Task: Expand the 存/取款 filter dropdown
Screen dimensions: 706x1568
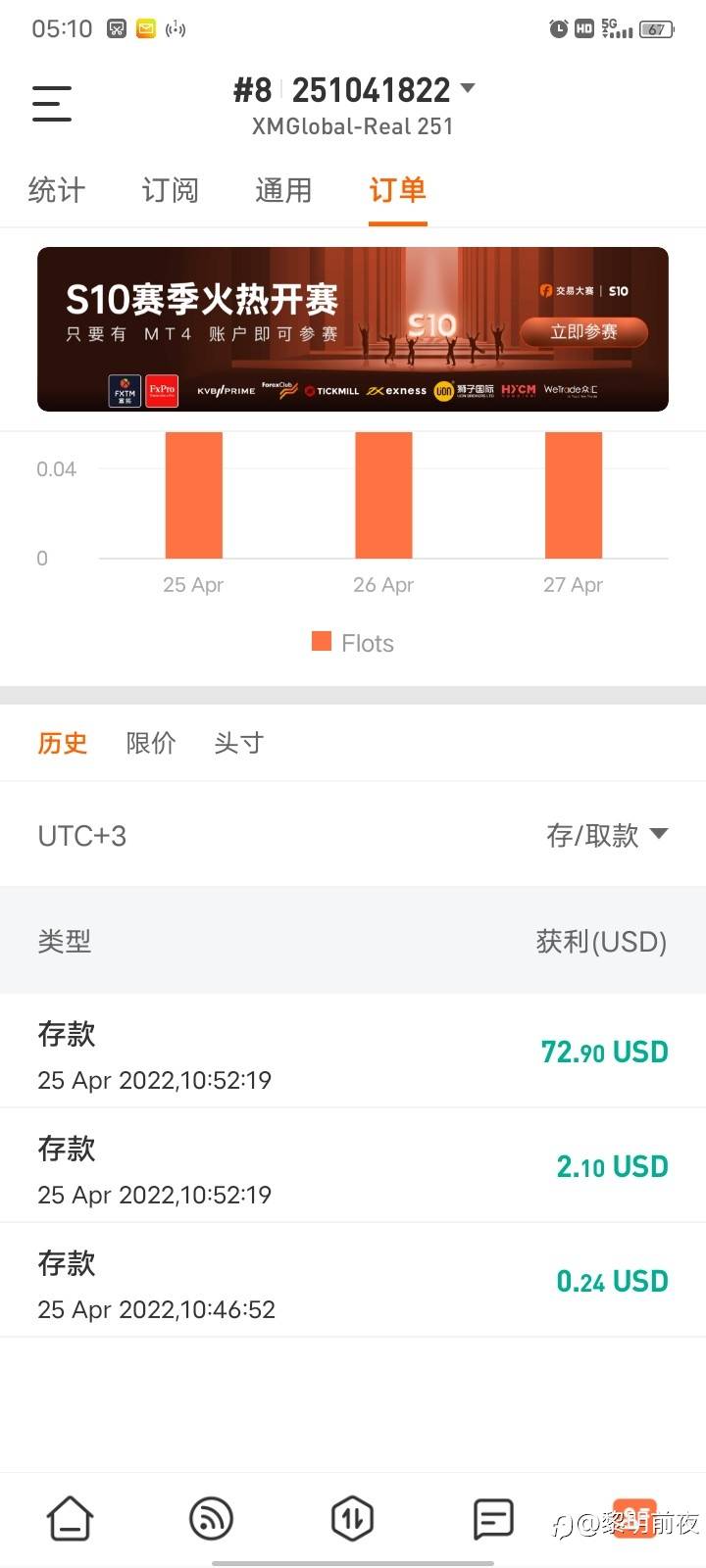Action: click(606, 835)
